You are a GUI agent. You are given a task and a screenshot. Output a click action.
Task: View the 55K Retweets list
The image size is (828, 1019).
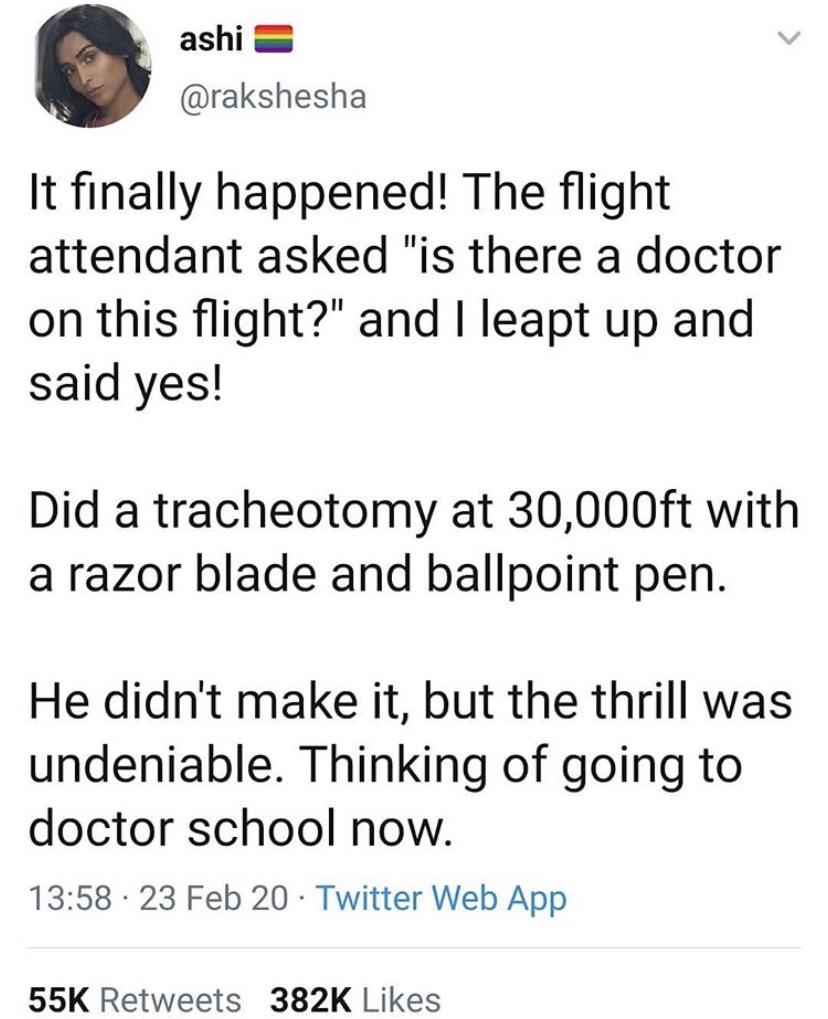point(135,997)
